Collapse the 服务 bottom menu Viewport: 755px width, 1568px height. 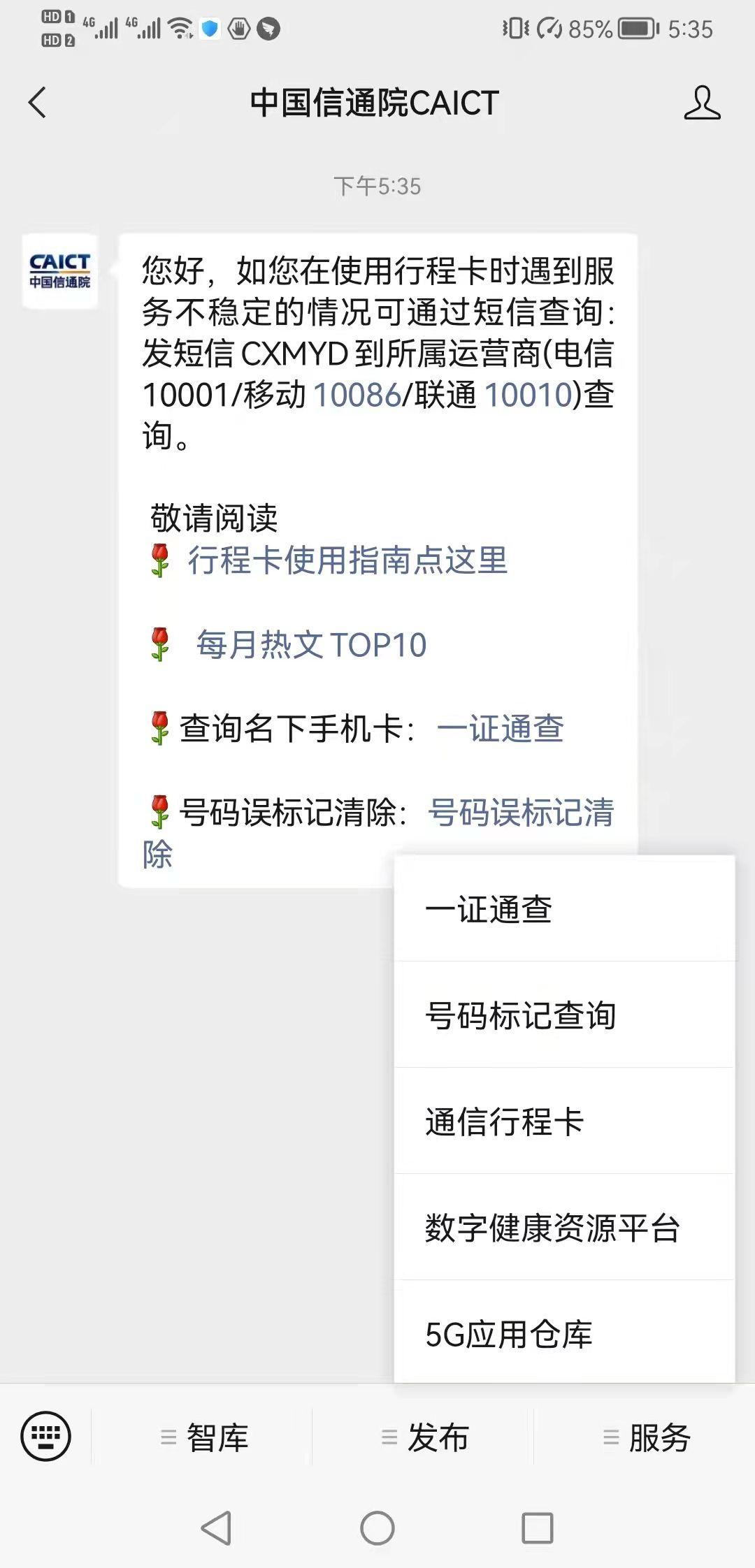tap(645, 1437)
